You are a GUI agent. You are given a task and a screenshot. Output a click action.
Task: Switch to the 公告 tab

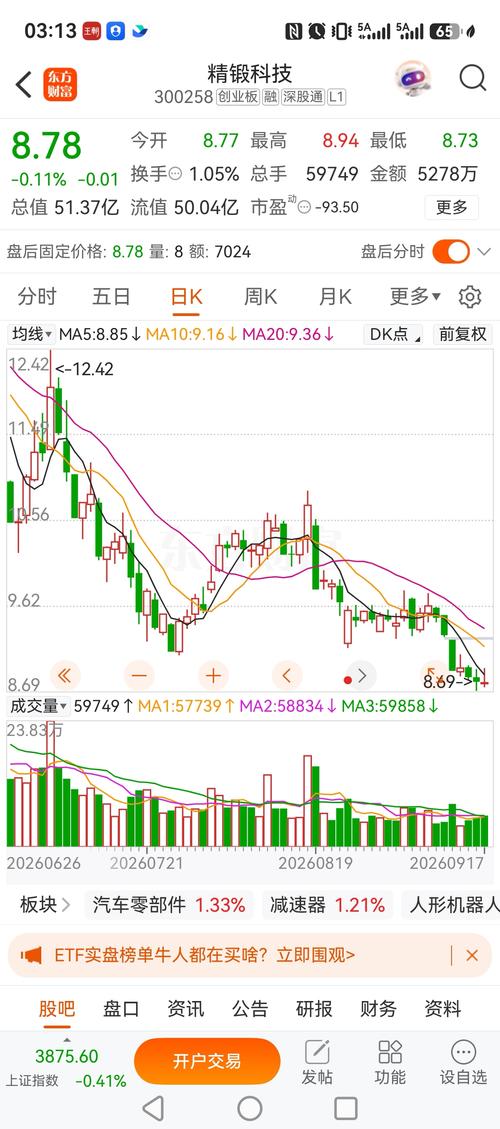pyautogui.click(x=249, y=1009)
